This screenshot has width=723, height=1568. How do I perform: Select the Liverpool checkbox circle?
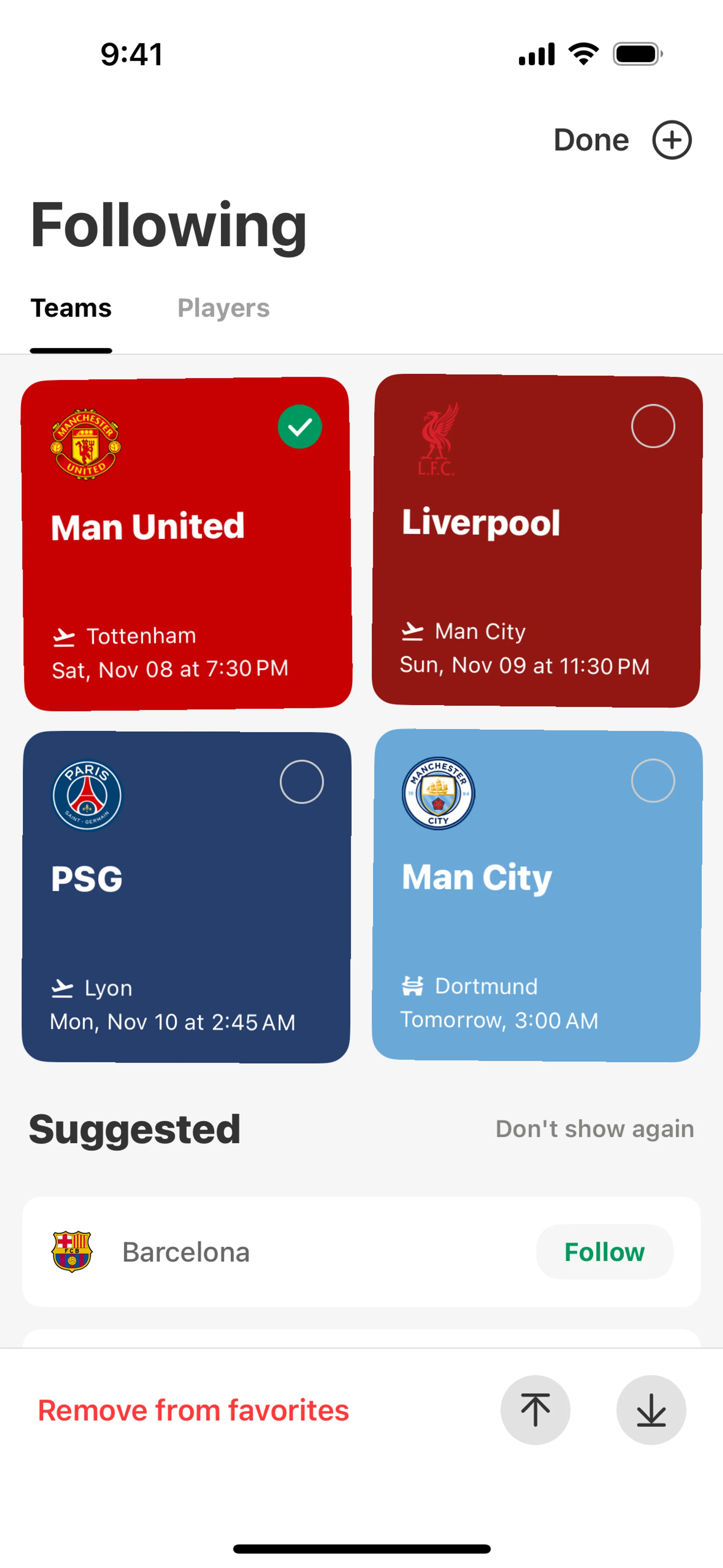[653, 426]
